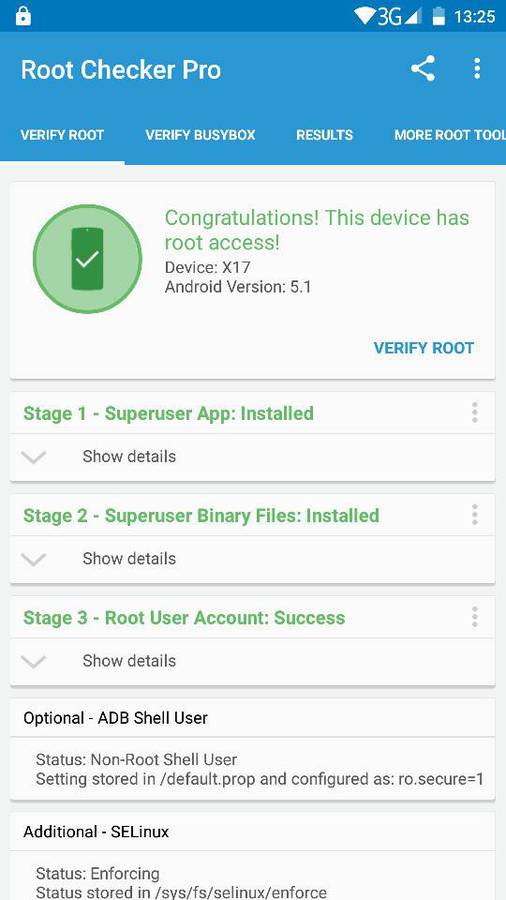Open Stage 1 Superuser App options menu
Image resolution: width=506 pixels, height=900 pixels.
[x=474, y=413]
